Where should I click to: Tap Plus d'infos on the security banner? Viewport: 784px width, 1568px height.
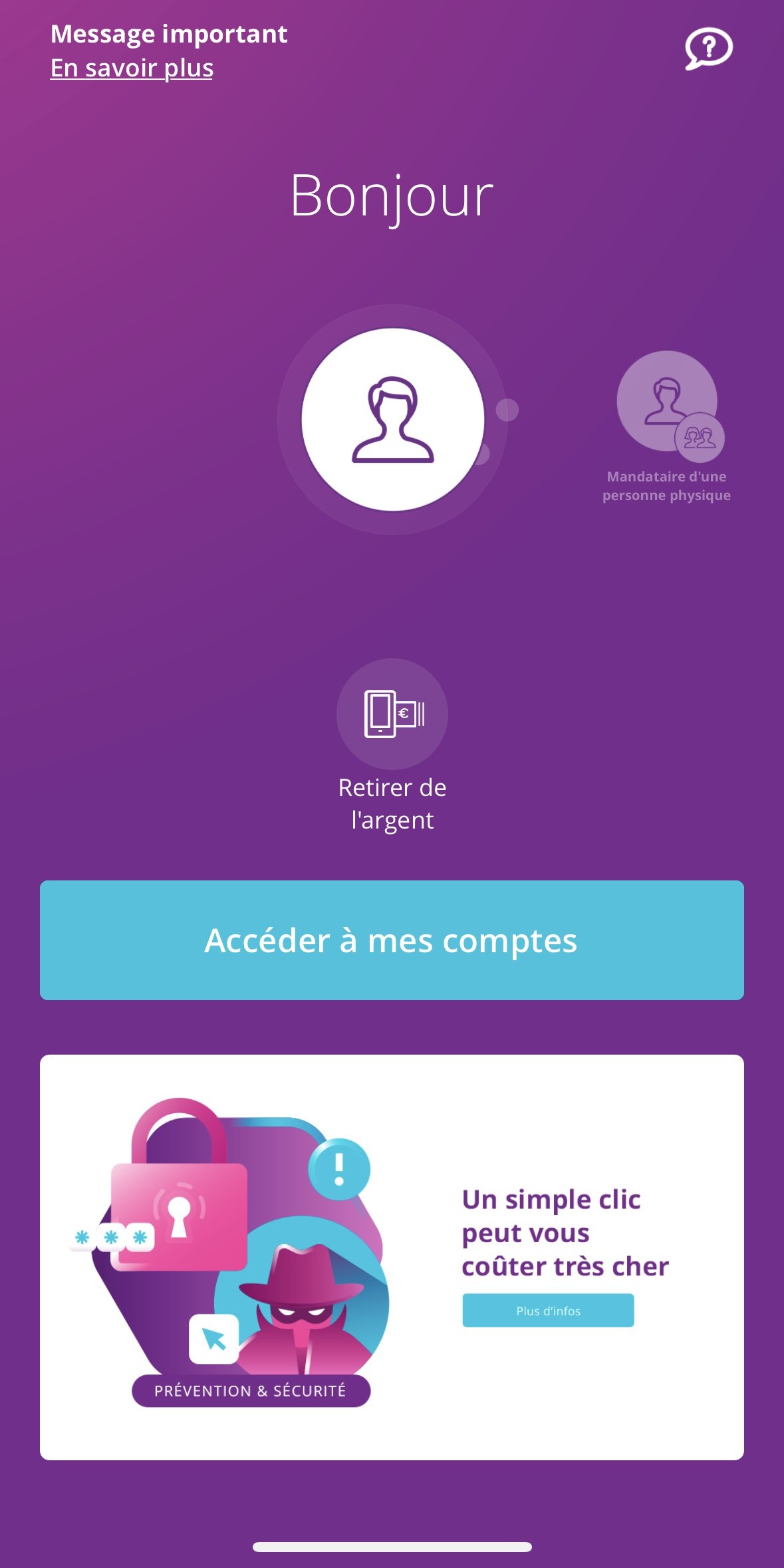547,1311
